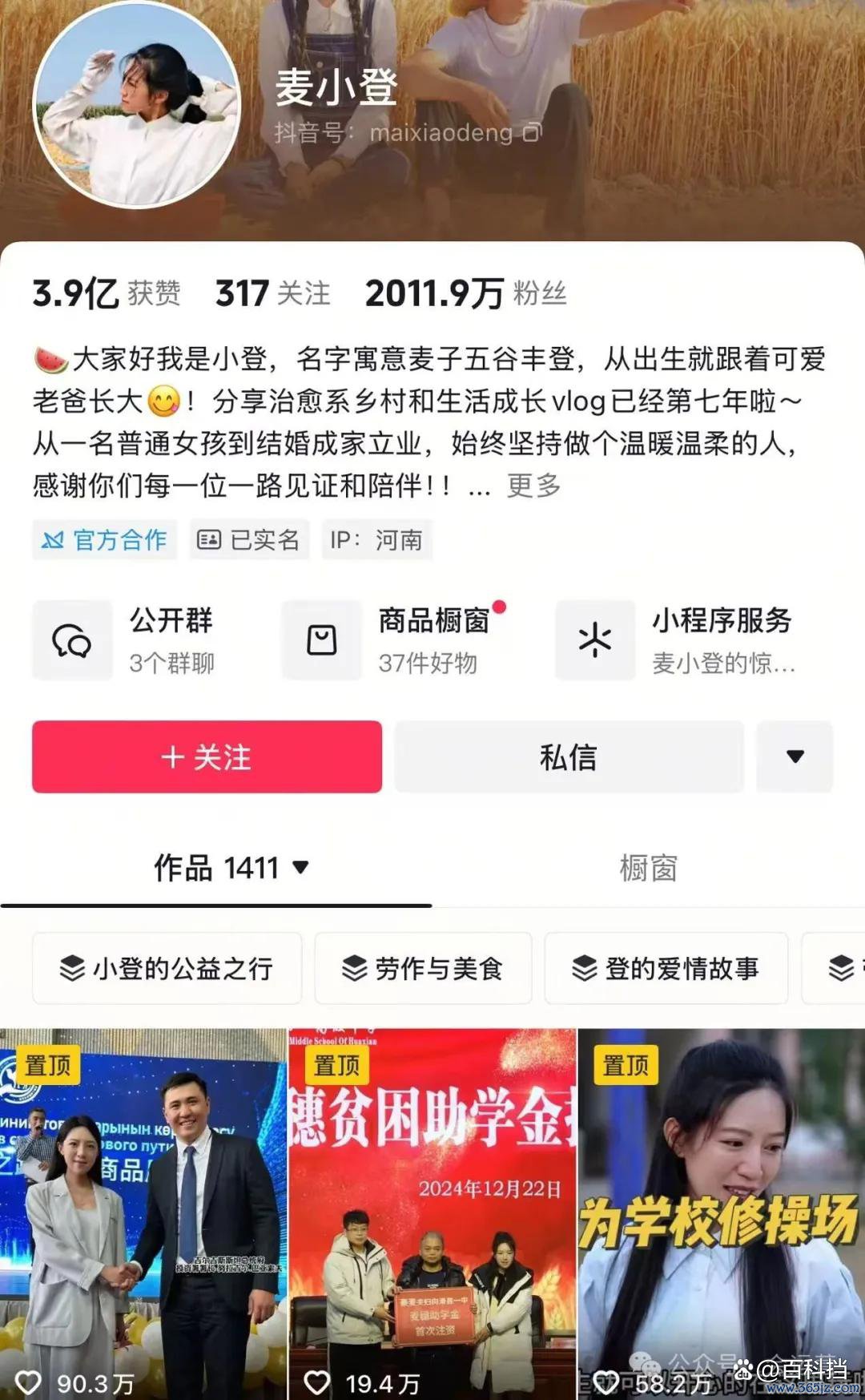865x1400 pixels.
Task: Open the 贫困助学金 pinned video
Action: 432,1214
